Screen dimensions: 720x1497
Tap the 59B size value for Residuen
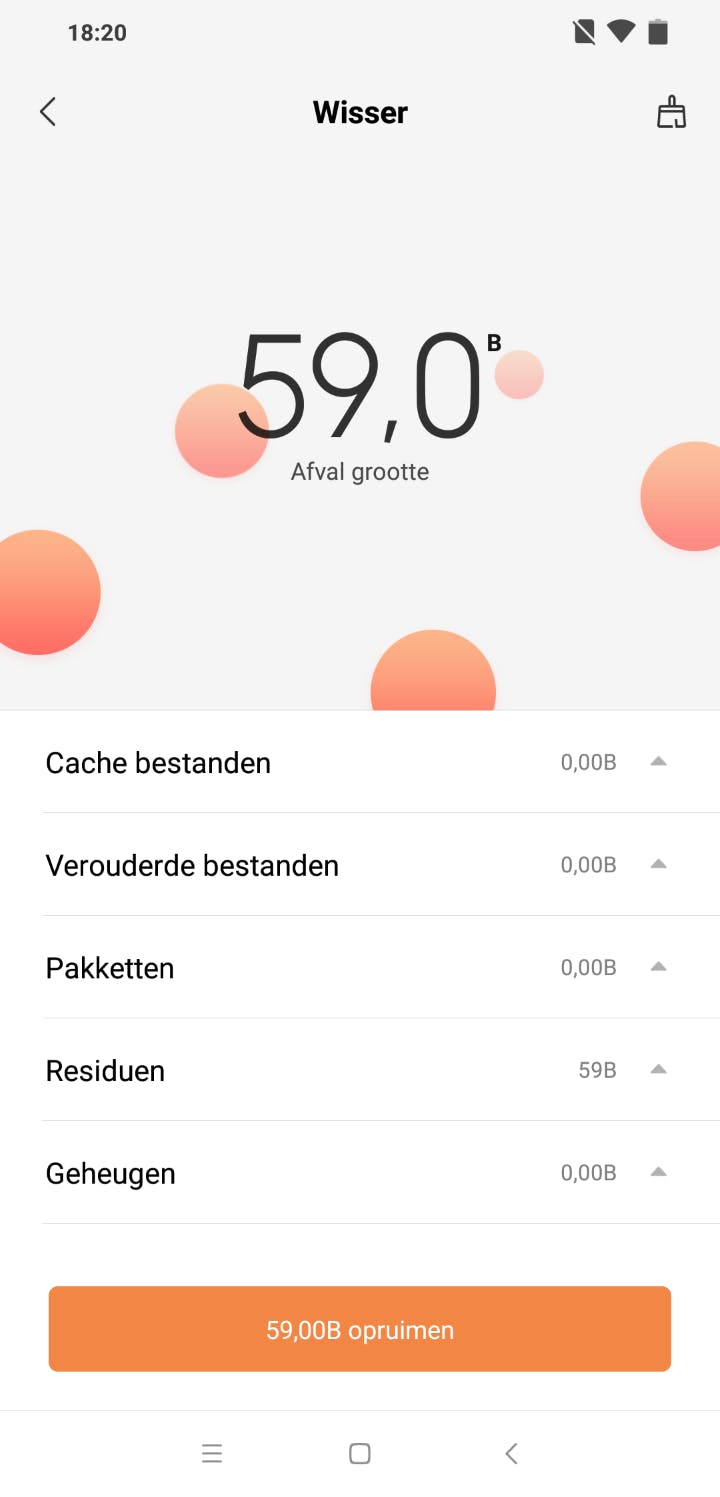pos(598,1069)
